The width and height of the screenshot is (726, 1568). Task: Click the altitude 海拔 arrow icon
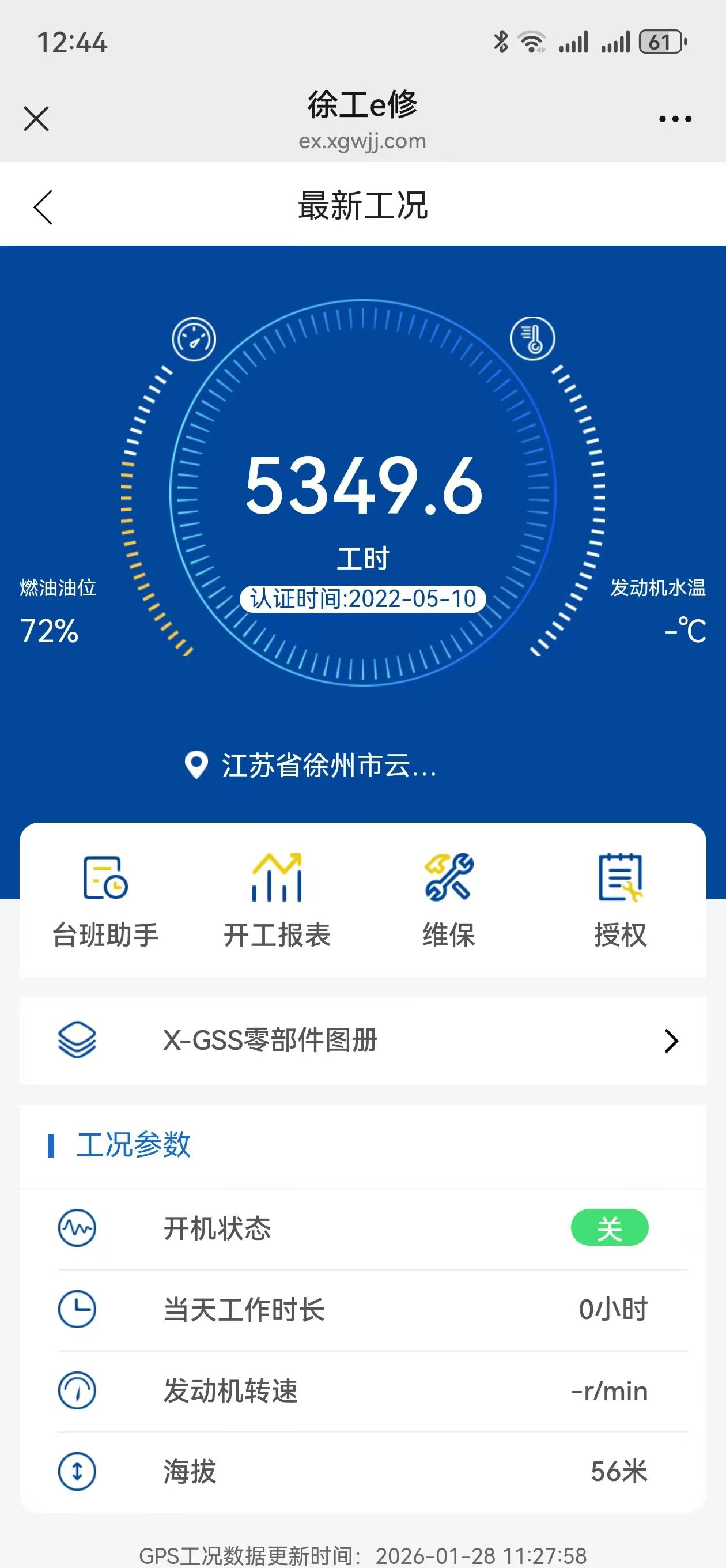click(77, 1471)
